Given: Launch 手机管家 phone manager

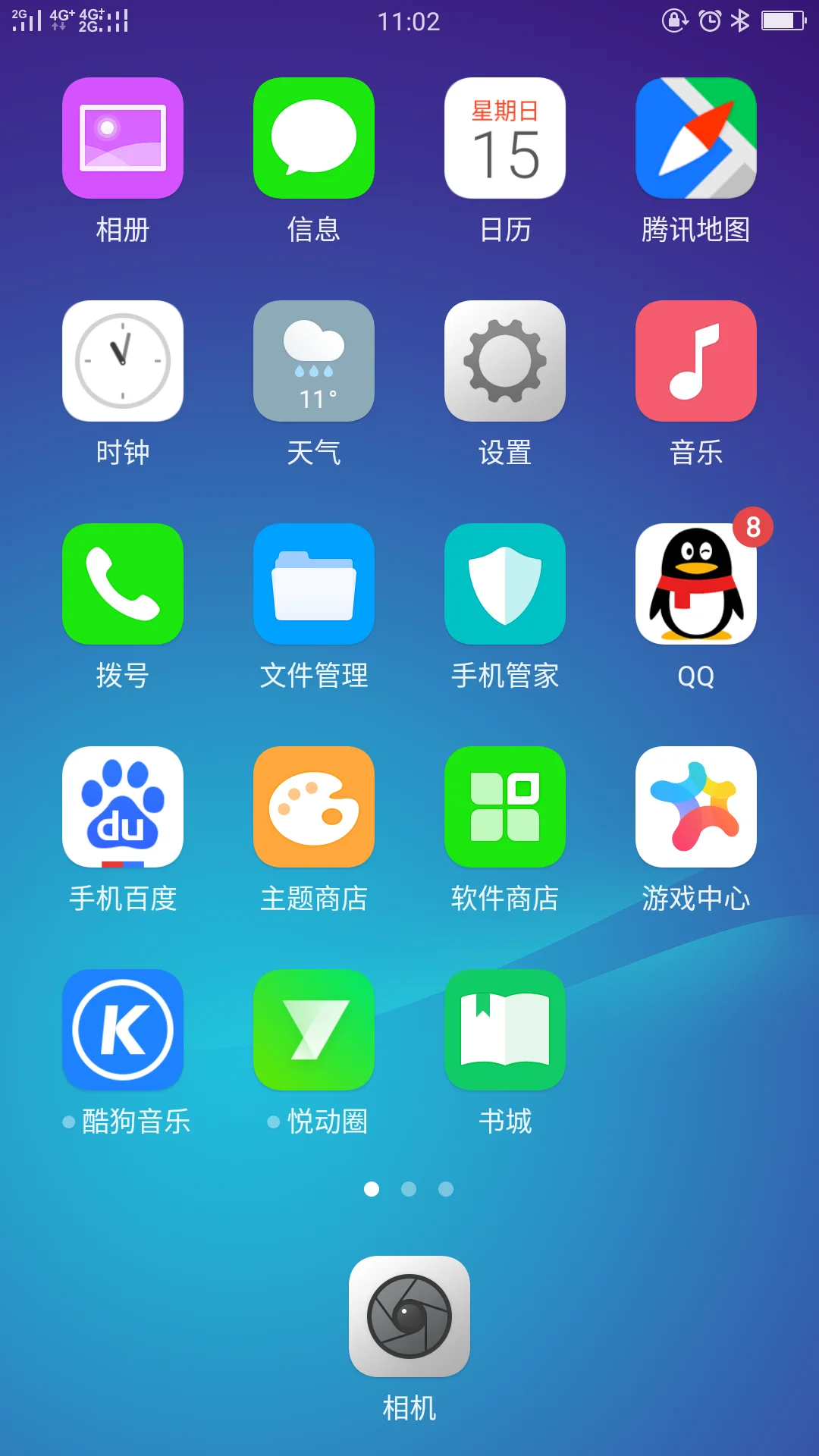Looking at the screenshot, I should click(x=505, y=584).
